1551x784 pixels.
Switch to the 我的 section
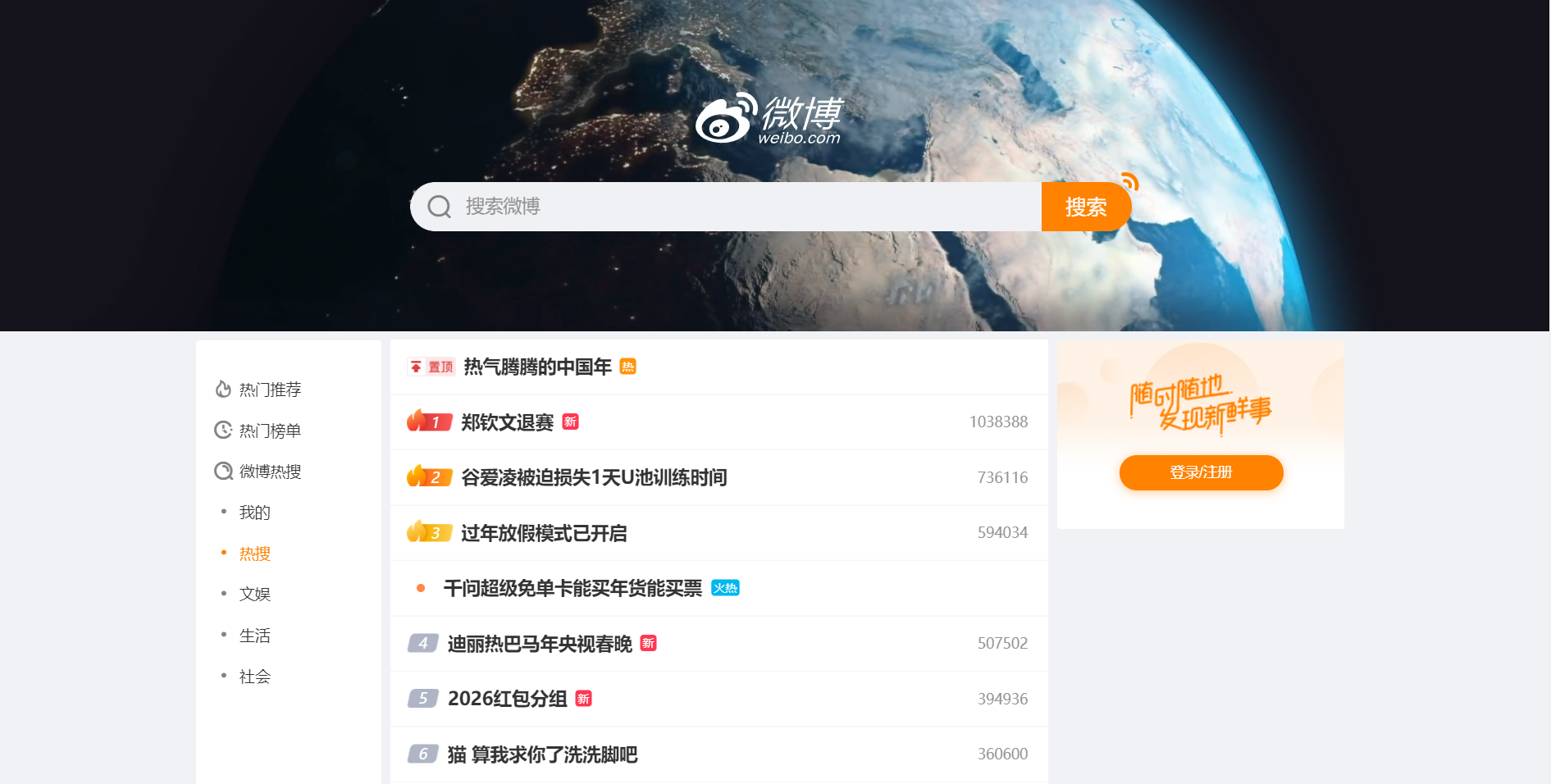pyautogui.click(x=254, y=513)
